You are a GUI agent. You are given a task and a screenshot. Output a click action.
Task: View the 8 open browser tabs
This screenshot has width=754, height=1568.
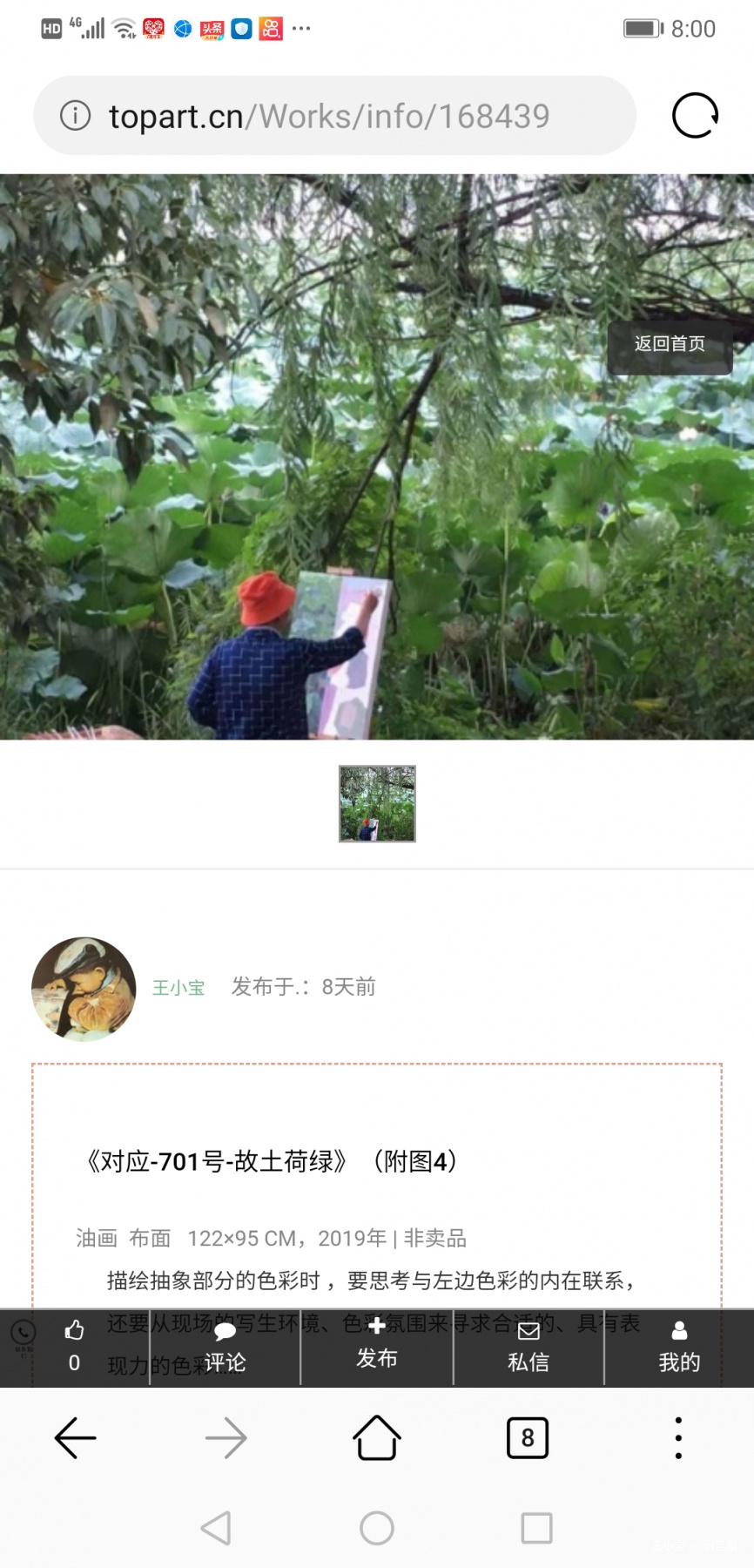pos(528,1437)
